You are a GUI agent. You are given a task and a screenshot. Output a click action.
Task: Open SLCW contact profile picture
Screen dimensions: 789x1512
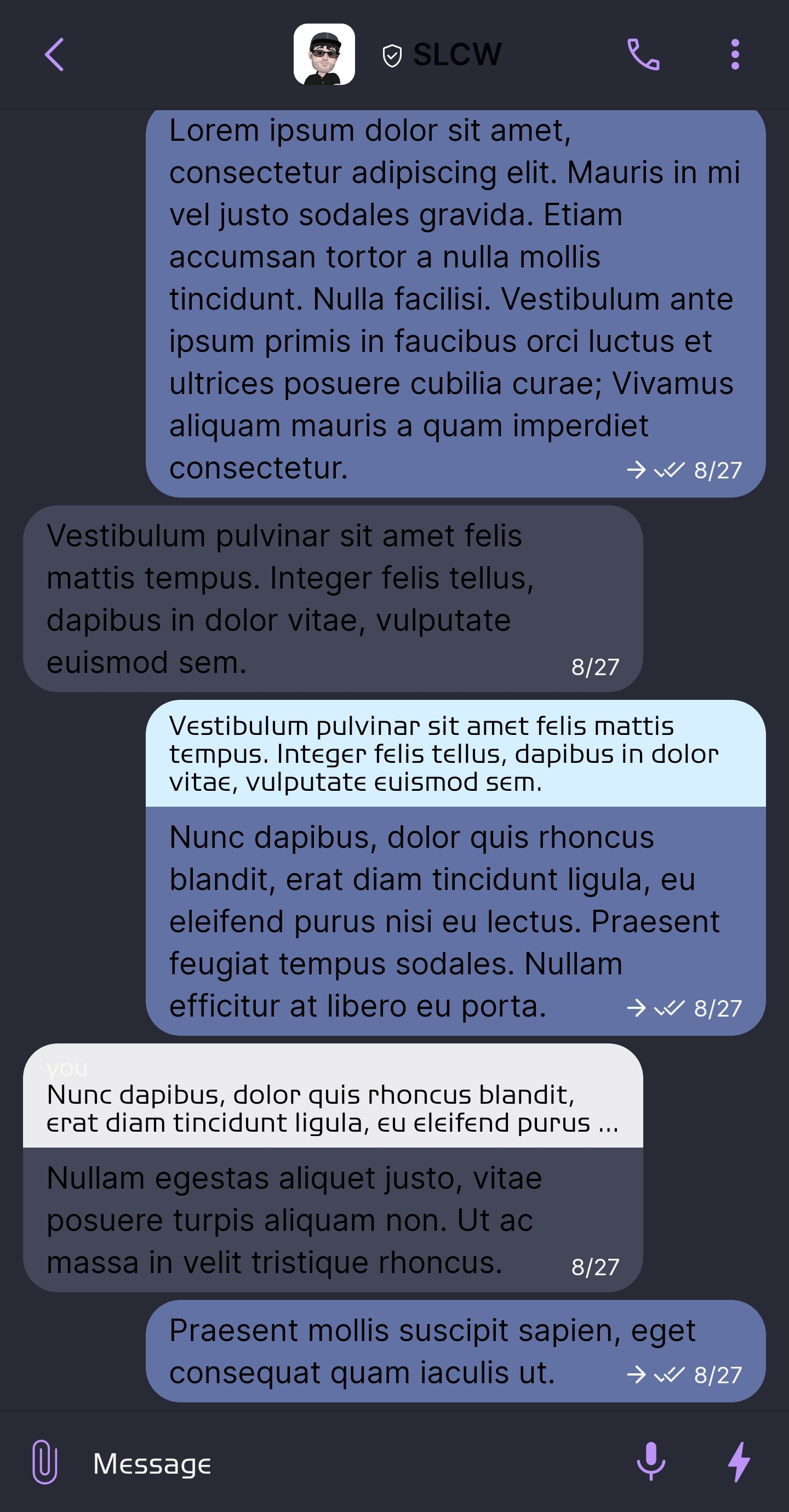(x=324, y=55)
